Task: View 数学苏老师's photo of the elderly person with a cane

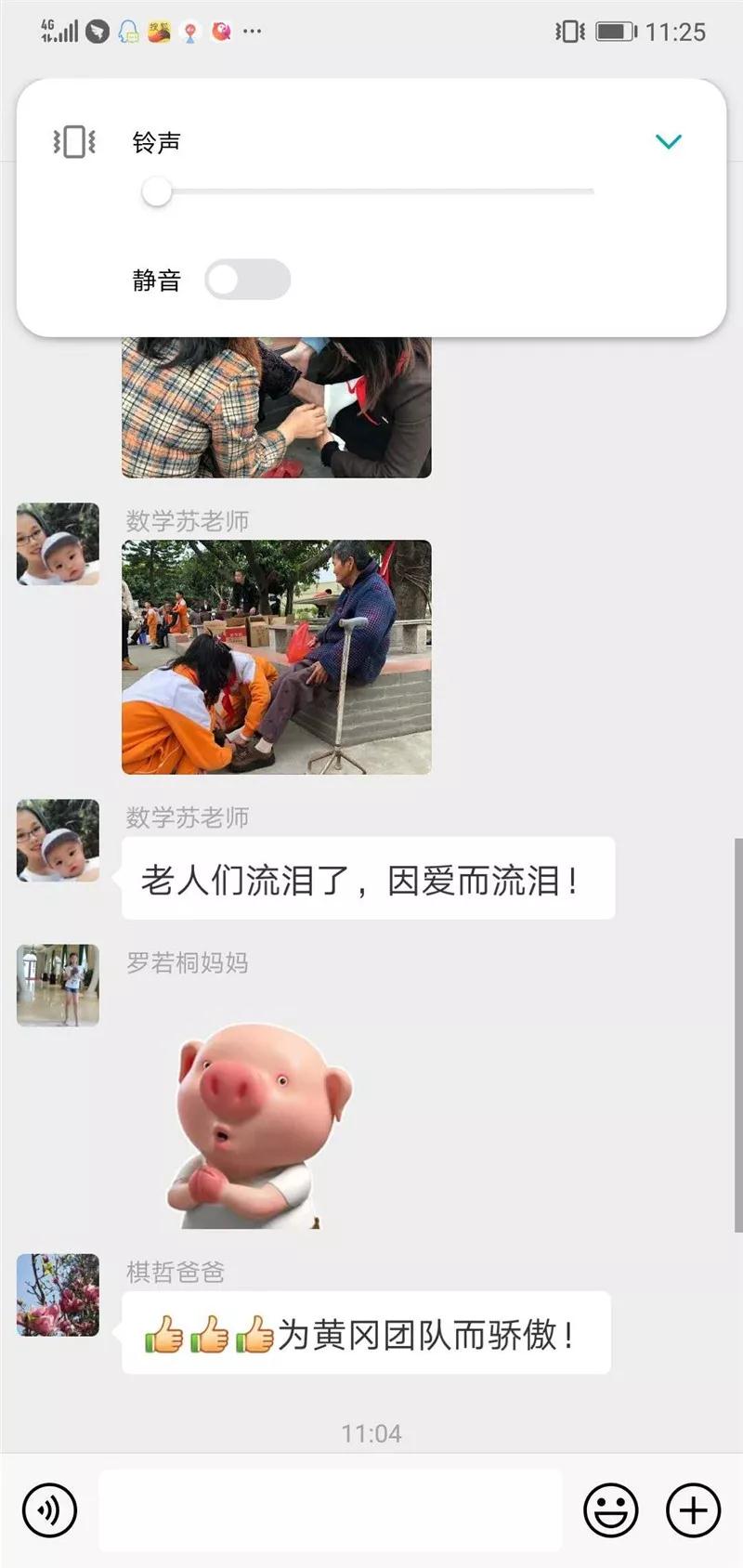Action: pyautogui.click(x=277, y=657)
